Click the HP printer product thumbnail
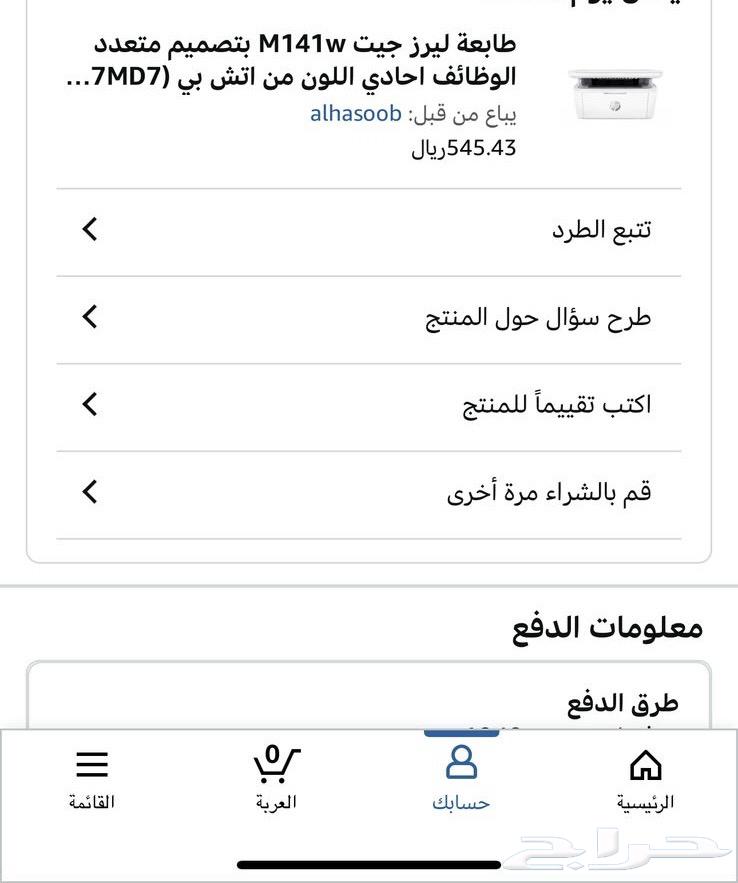Screen dimensions: 738x883 (617, 92)
